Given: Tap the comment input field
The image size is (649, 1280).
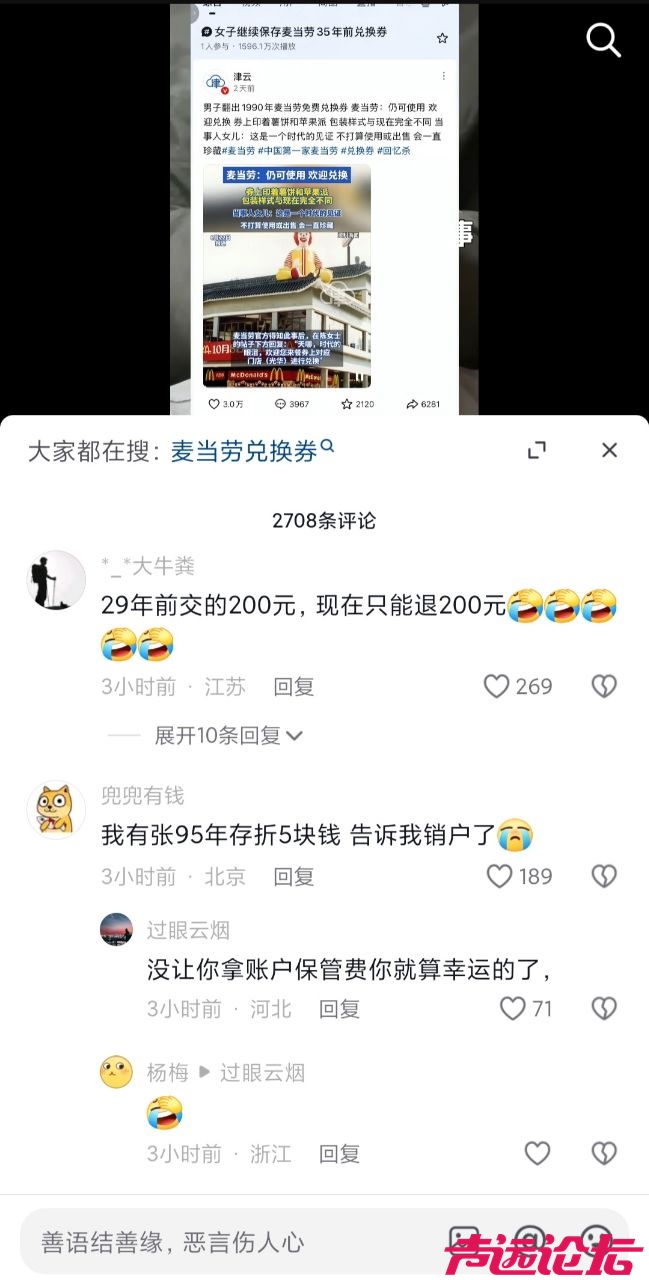Looking at the screenshot, I should [220, 1242].
